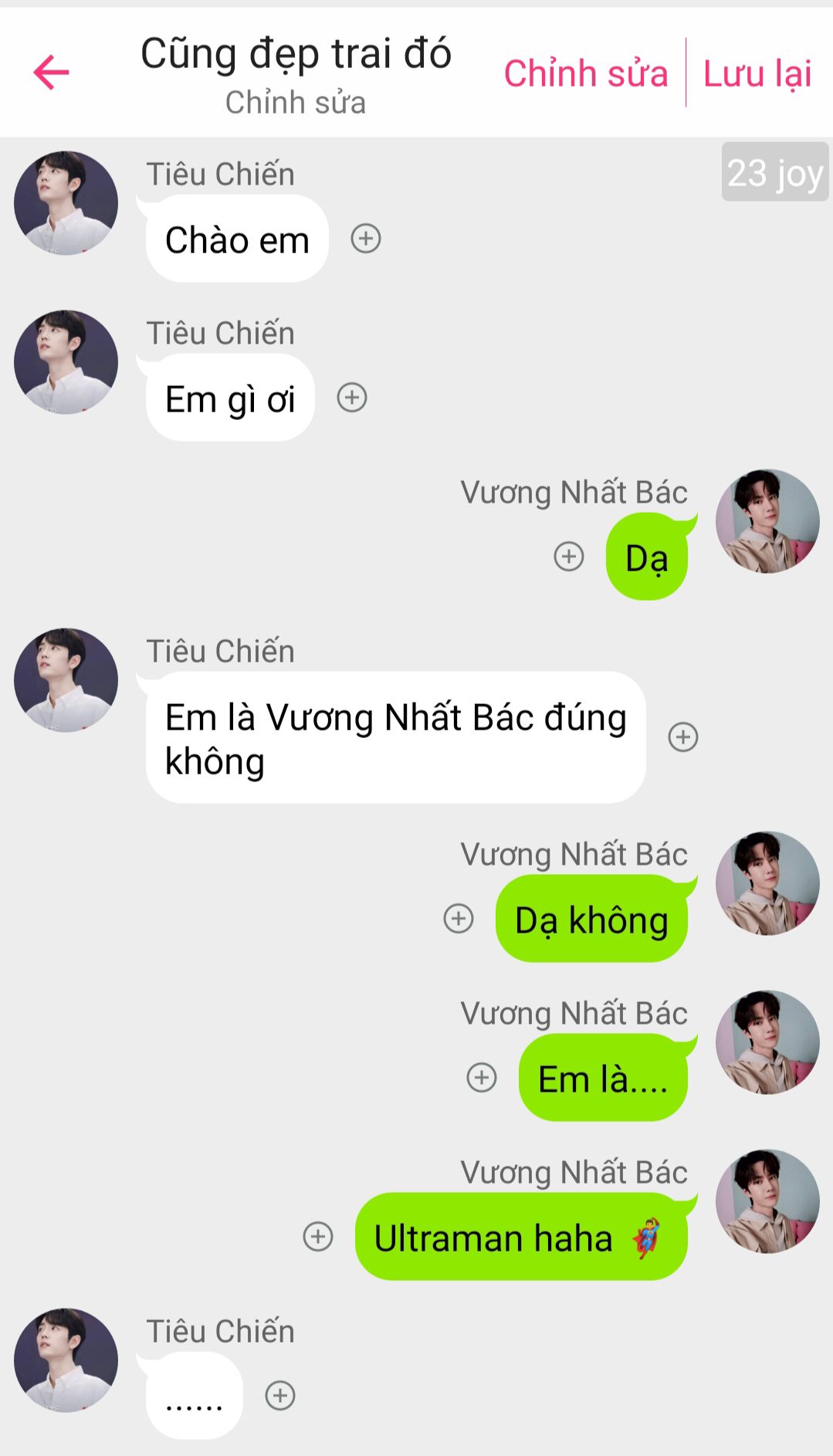Tap the plus icon beside "Chào em"
The image size is (833, 1456).
coord(366,239)
